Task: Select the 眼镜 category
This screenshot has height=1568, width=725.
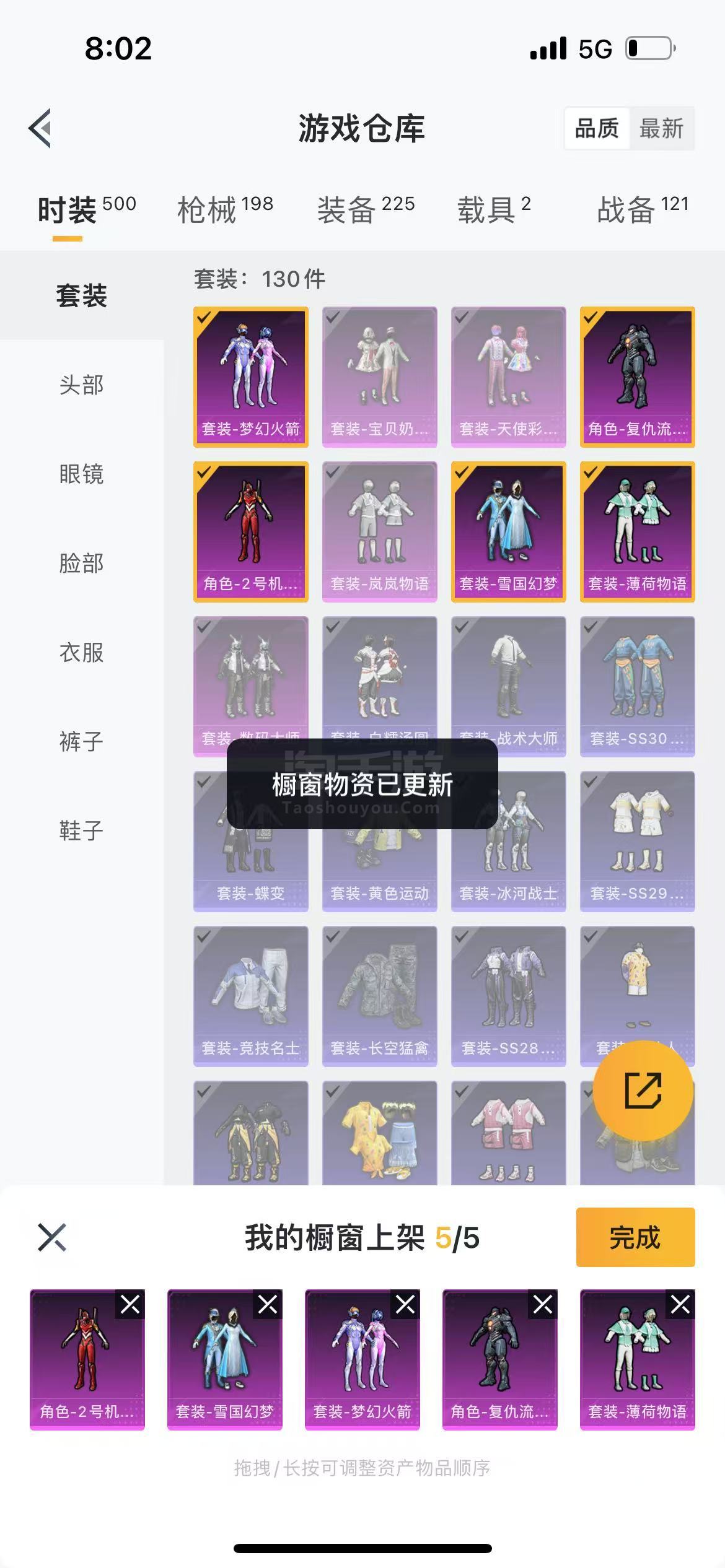Action: 82,474
